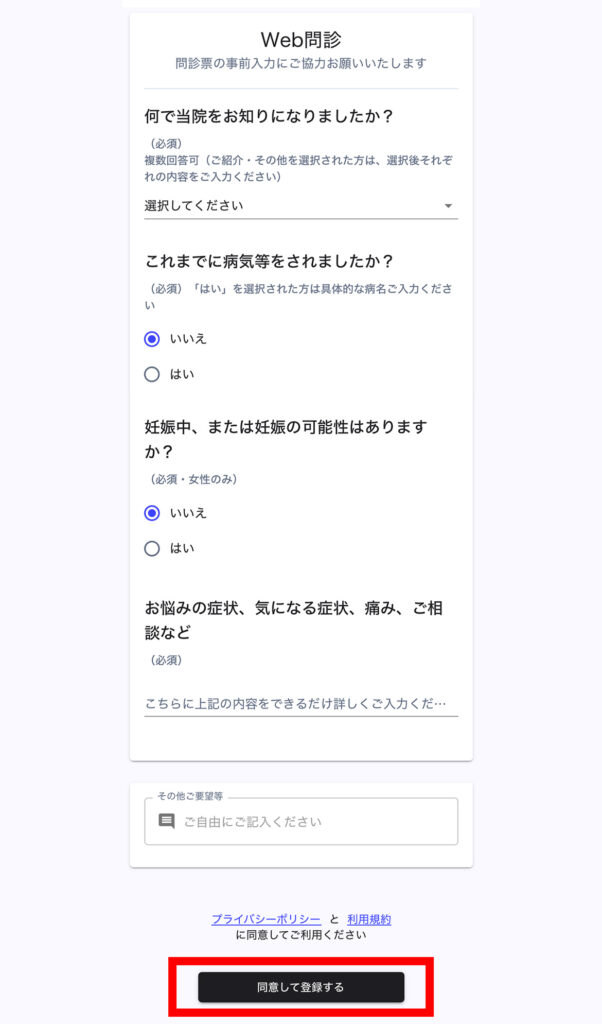Focus the symptoms detail text field
This screenshot has height=1024, width=602.
click(x=300, y=703)
